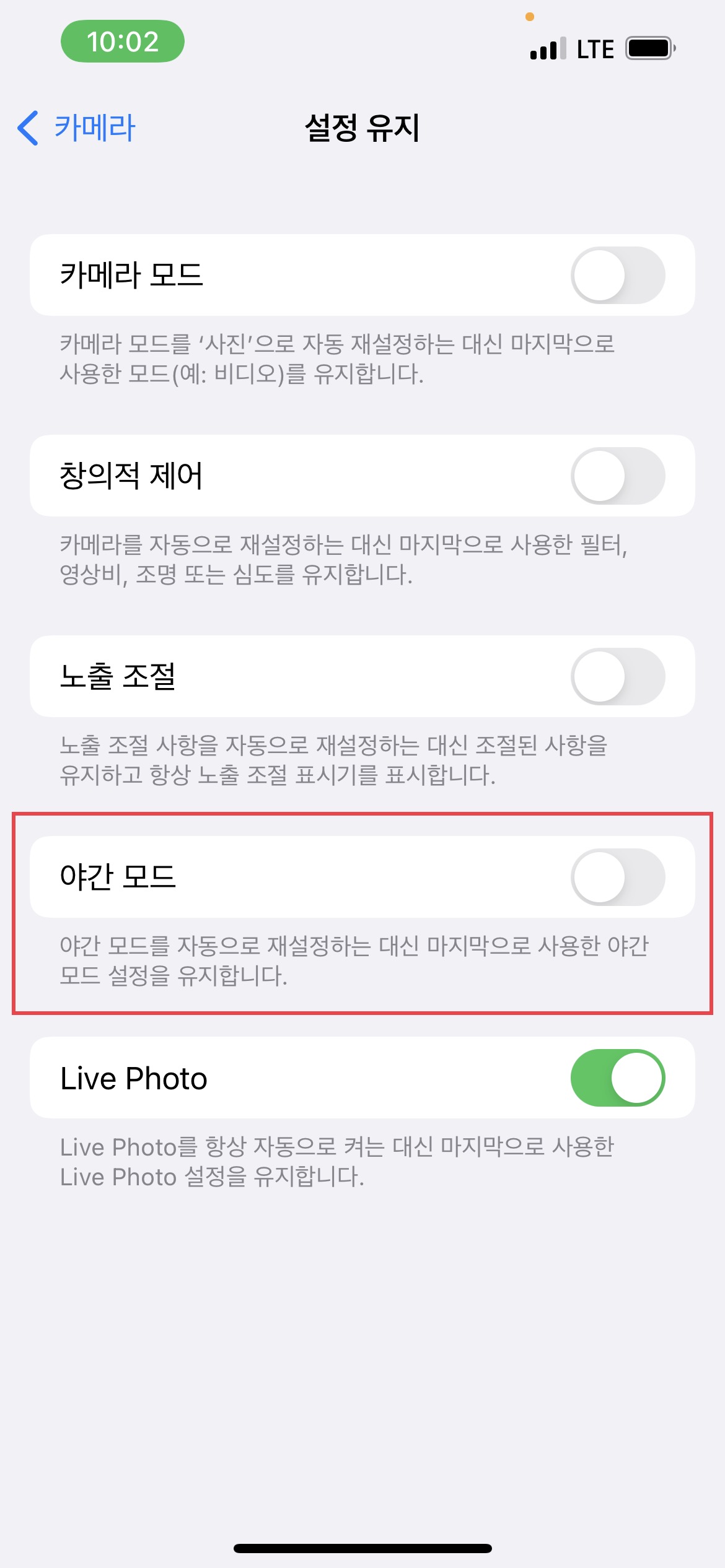The width and height of the screenshot is (725, 1568).
Task: Go back to 카메라 settings
Action: click(77, 128)
